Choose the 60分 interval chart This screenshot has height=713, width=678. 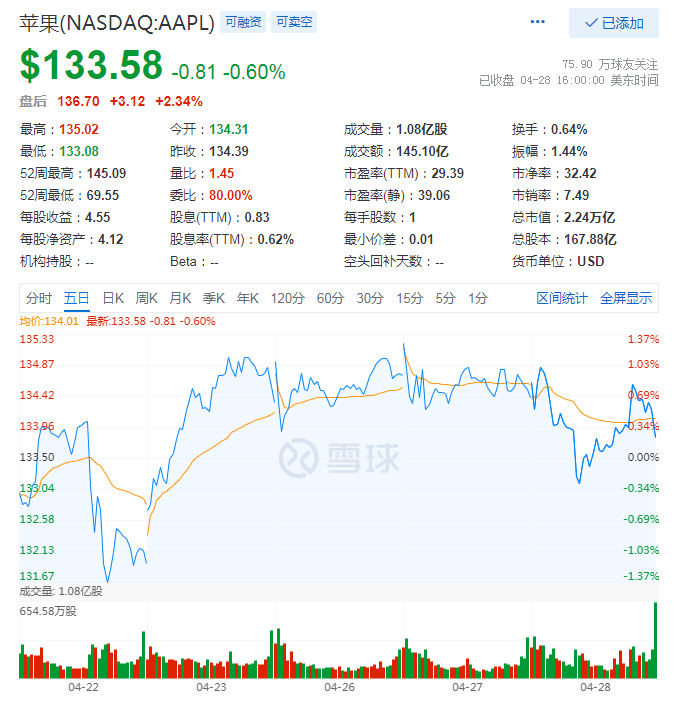click(330, 298)
